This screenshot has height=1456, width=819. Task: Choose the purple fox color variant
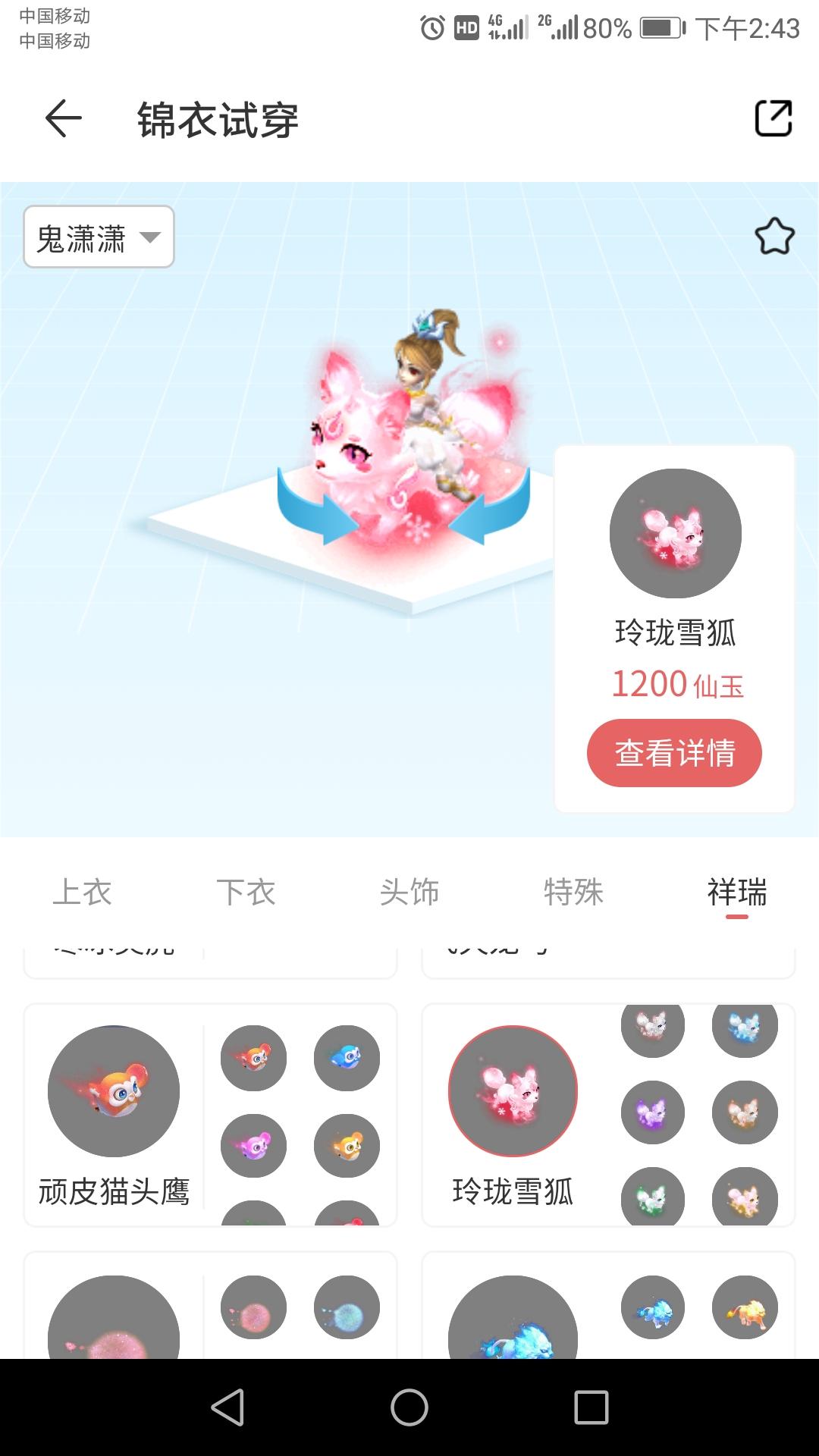point(652,1112)
